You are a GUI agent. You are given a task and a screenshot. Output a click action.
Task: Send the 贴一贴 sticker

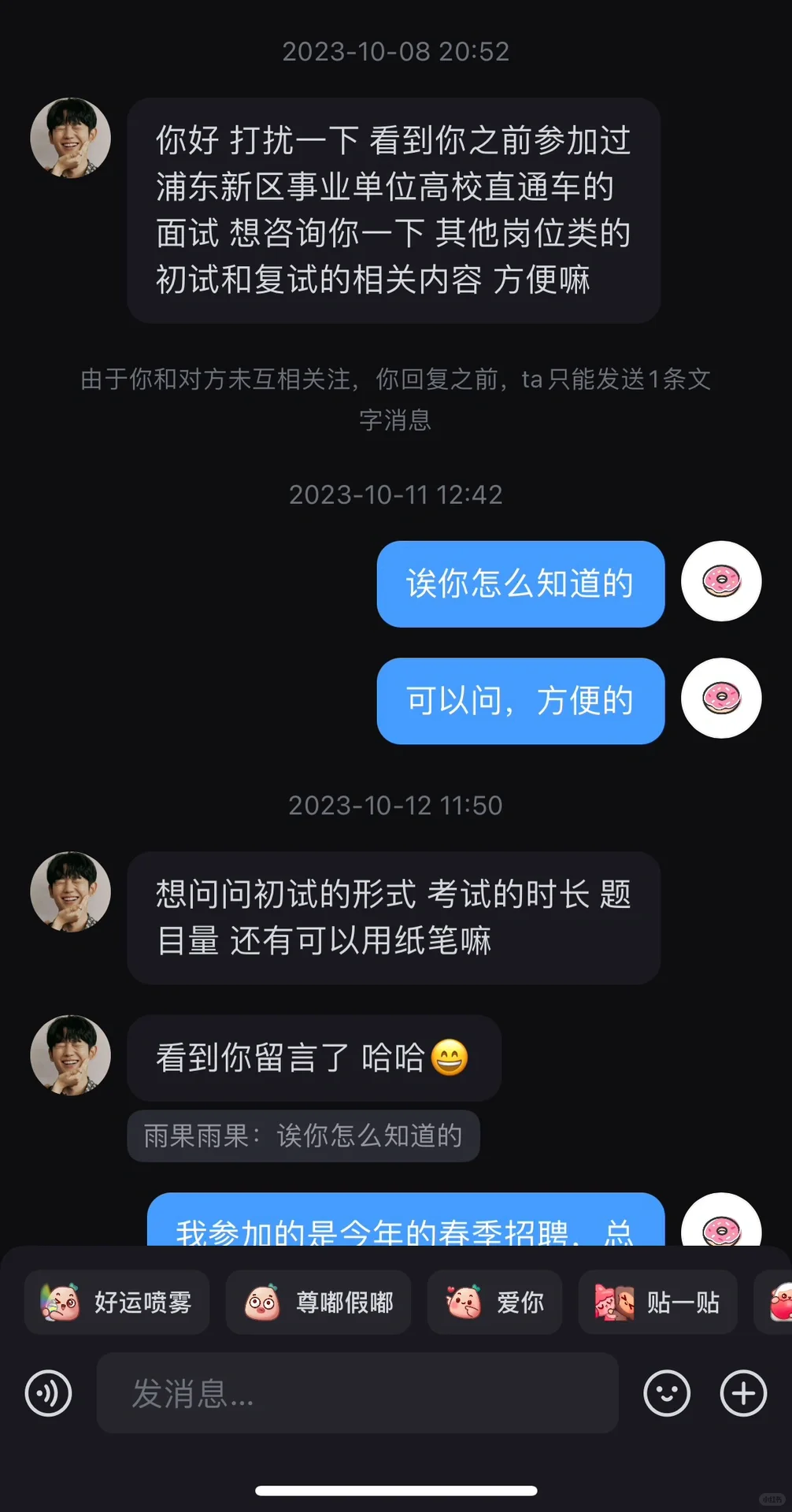coord(657,1303)
